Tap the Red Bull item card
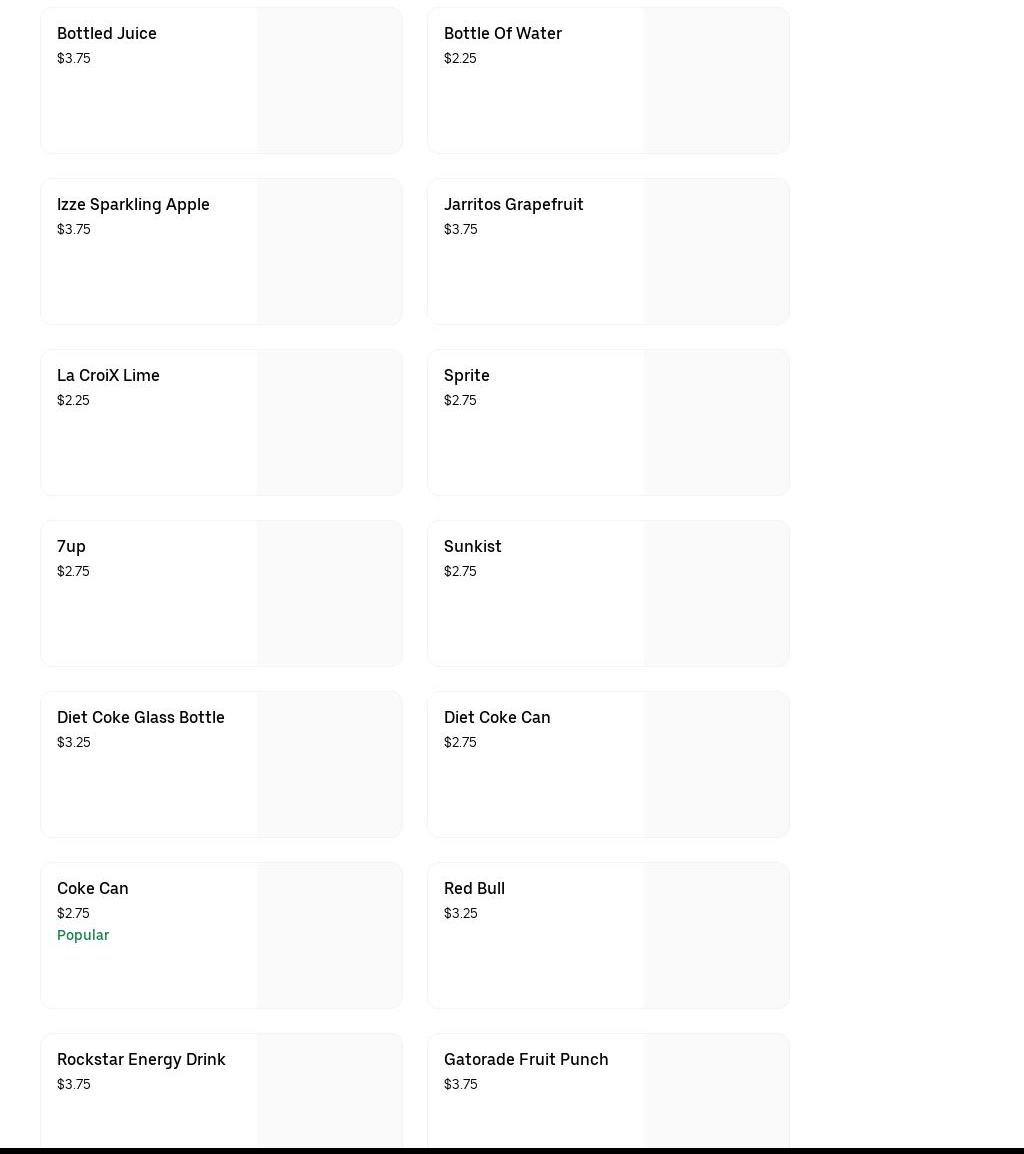Screen dimensions: 1024x1154 608,935
